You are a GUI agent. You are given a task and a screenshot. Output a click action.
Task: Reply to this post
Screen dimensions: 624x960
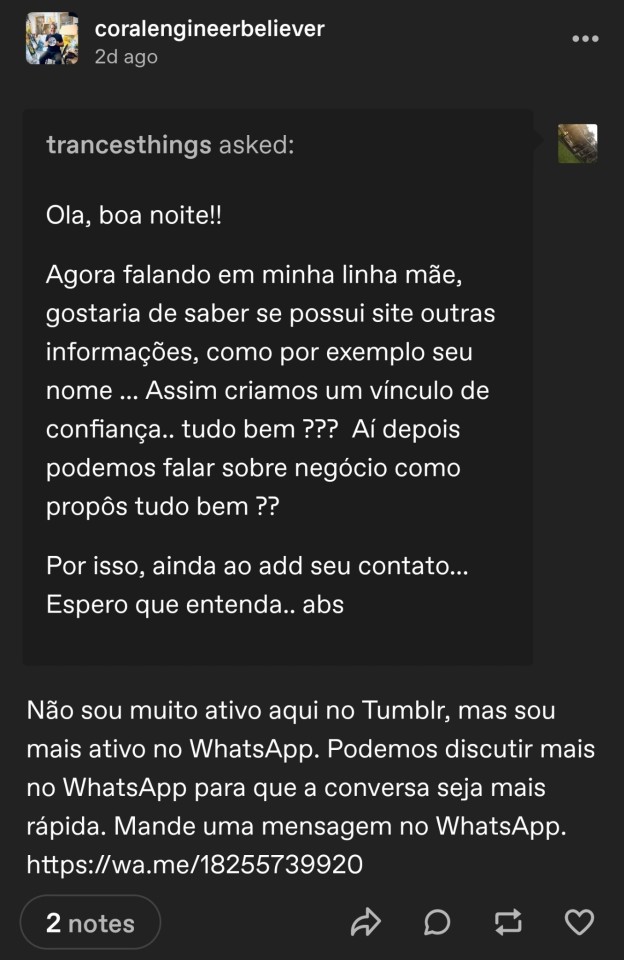pos(437,922)
